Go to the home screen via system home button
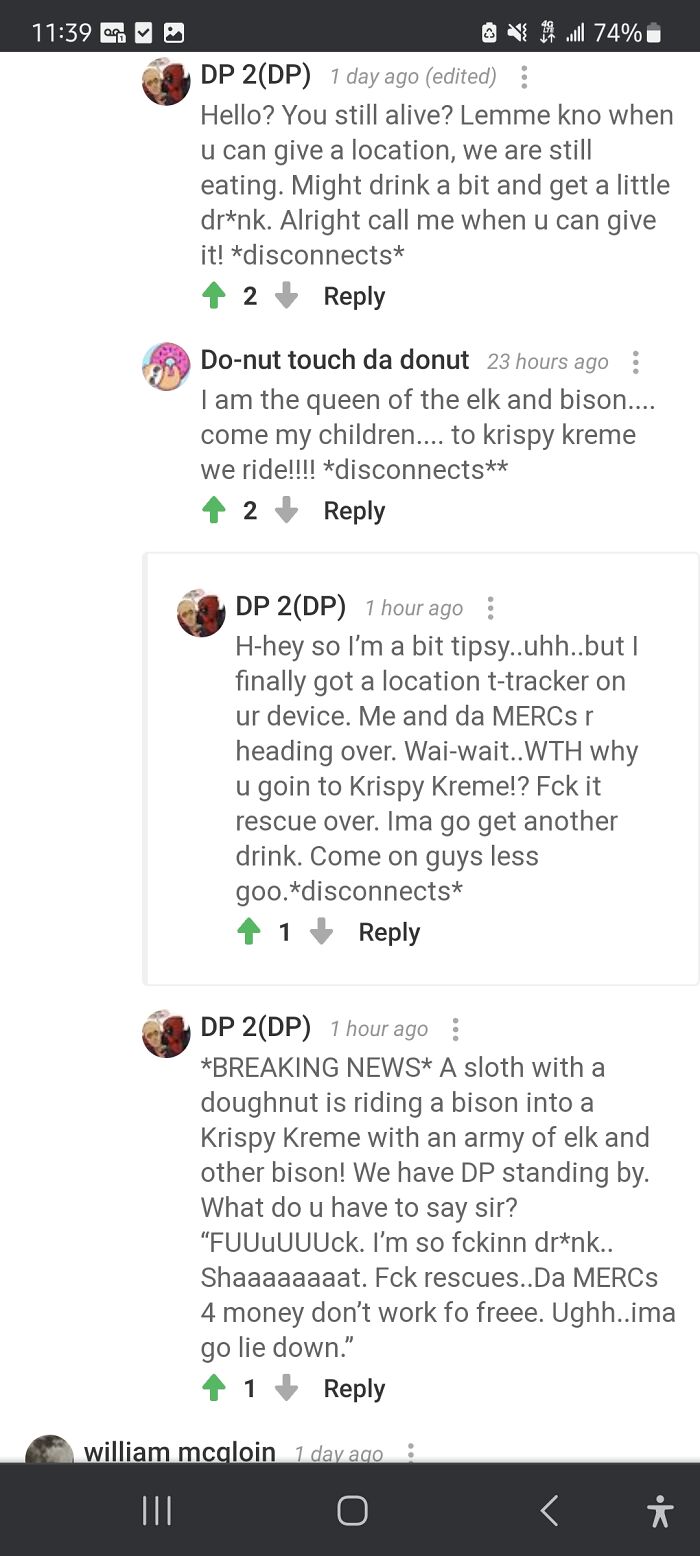Screen dimensions: 700x1556 pos(352,1510)
